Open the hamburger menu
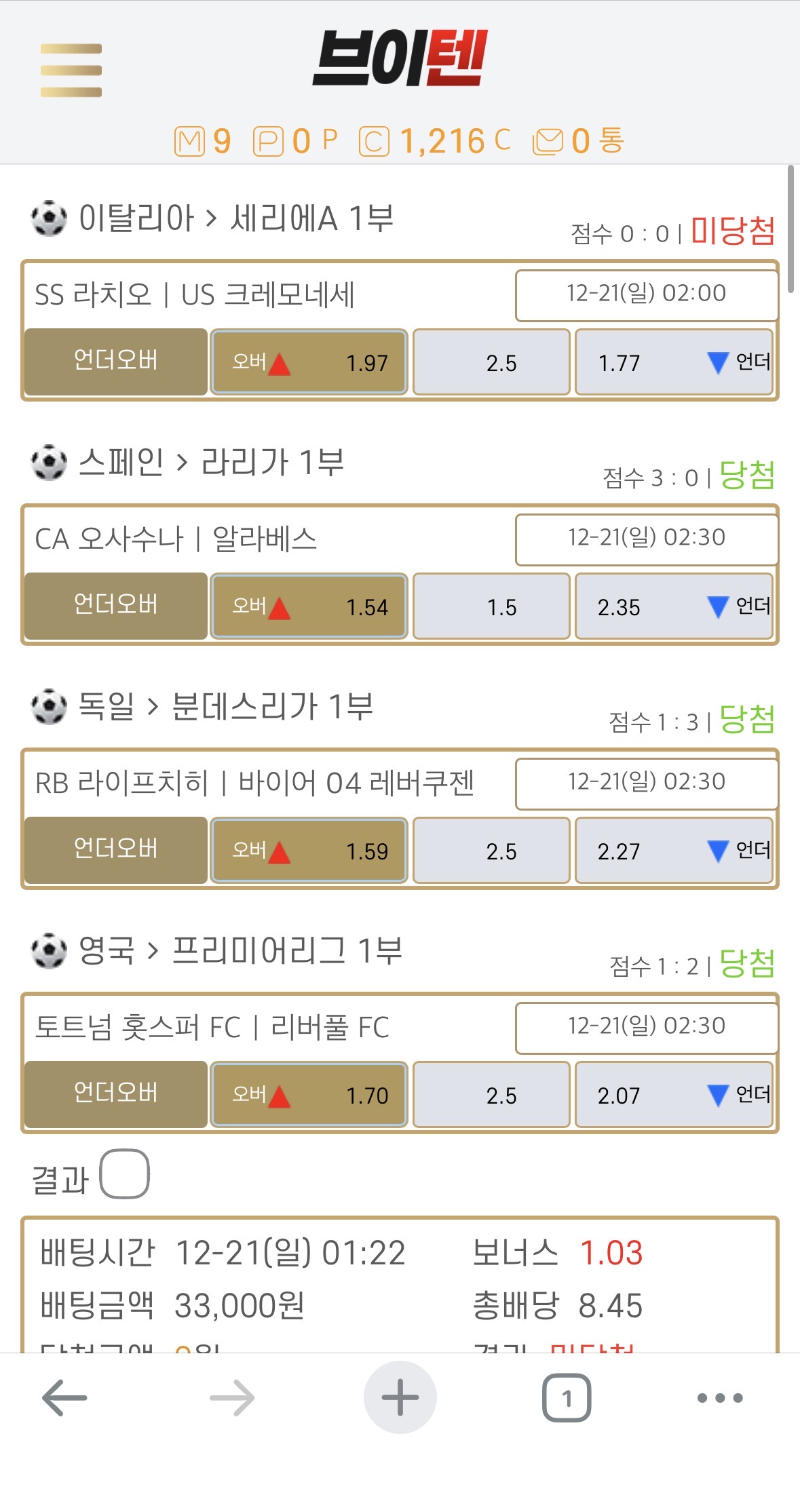The image size is (800, 1512). (x=71, y=70)
